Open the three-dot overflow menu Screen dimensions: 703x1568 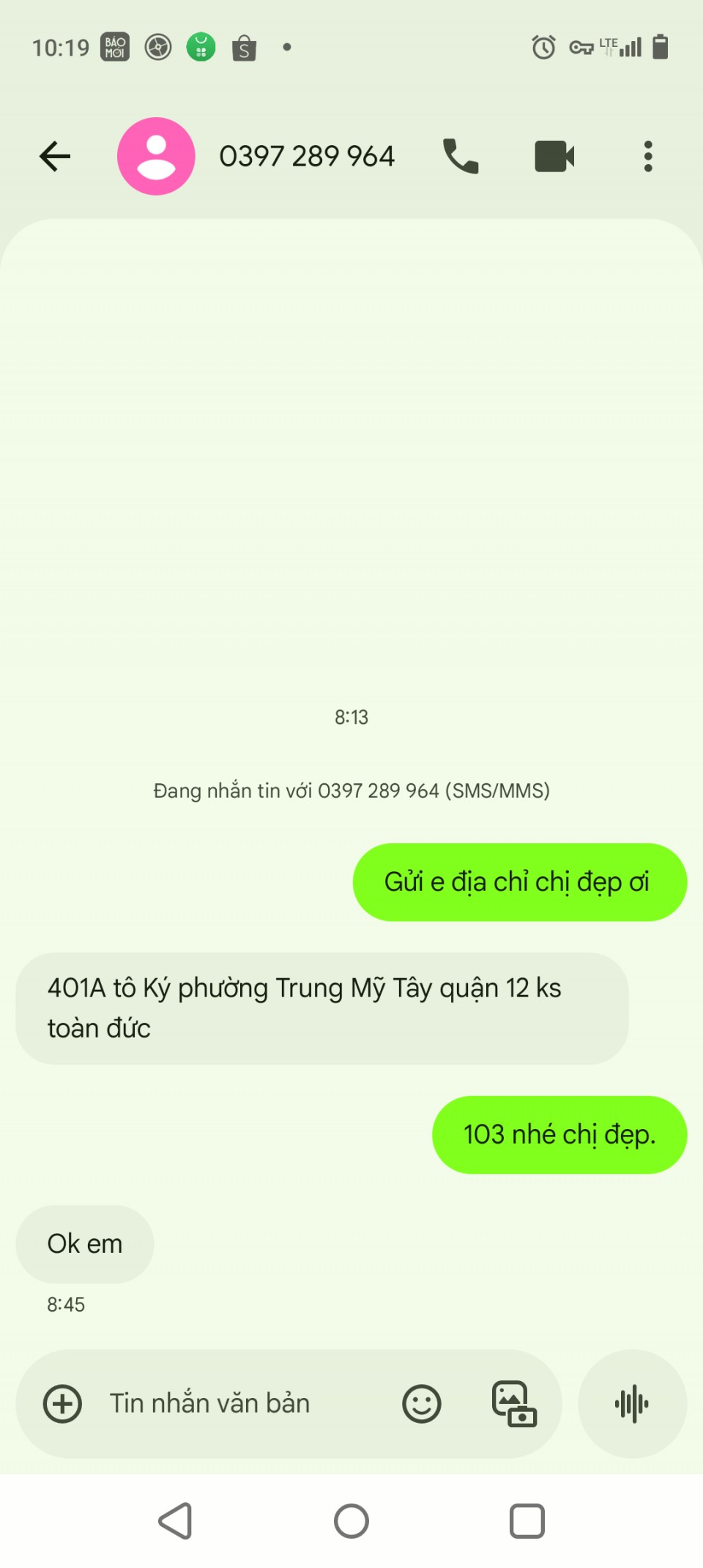tap(647, 156)
